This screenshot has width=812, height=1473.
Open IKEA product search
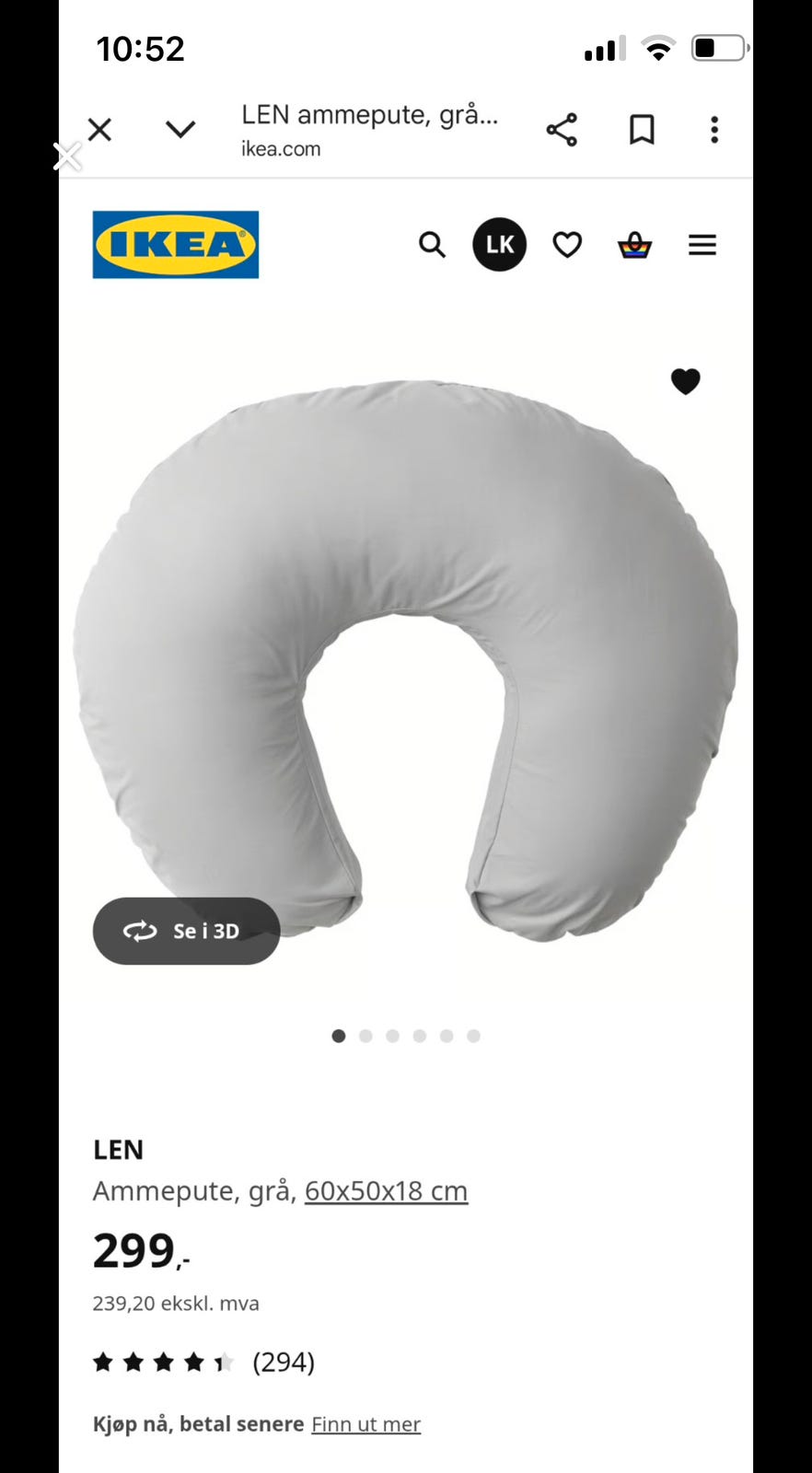point(432,245)
